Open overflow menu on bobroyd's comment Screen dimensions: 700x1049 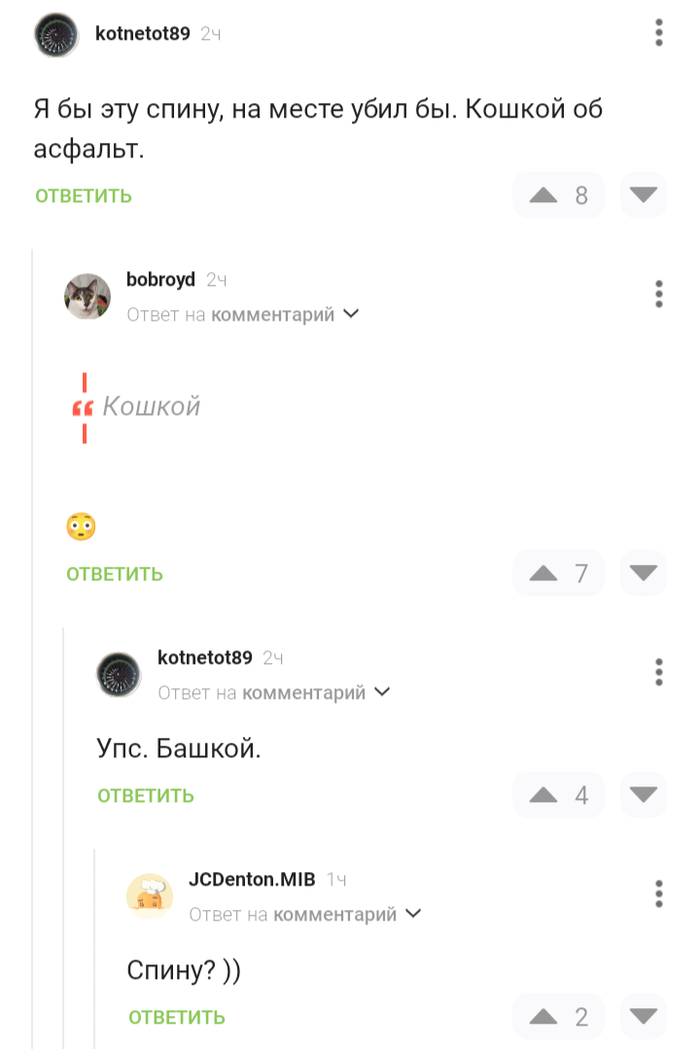[659, 294]
